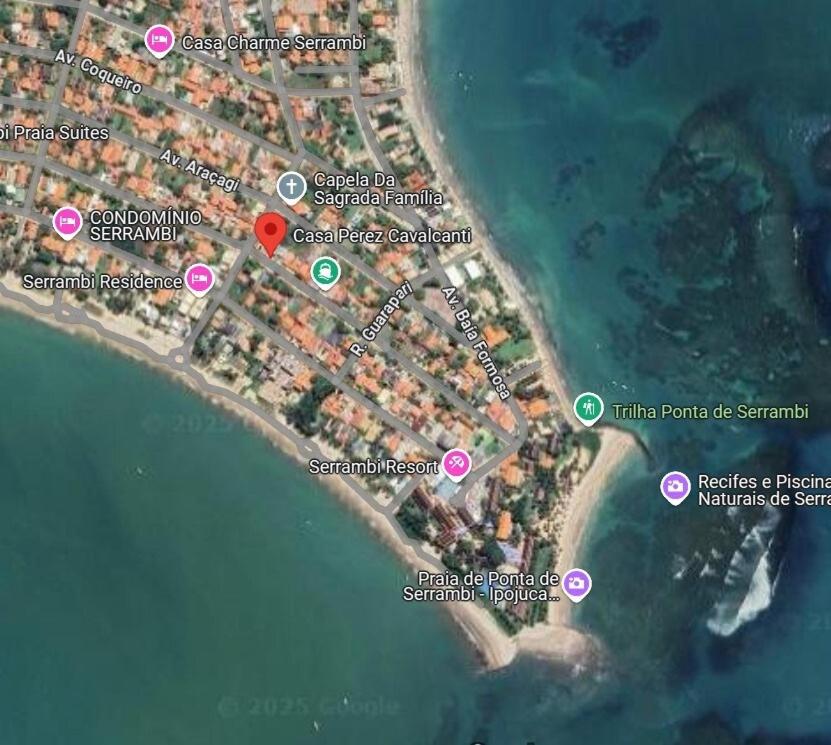Open the Casa Charme Serrambi hotel marker
The image size is (831, 745).
pyautogui.click(x=158, y=41)
